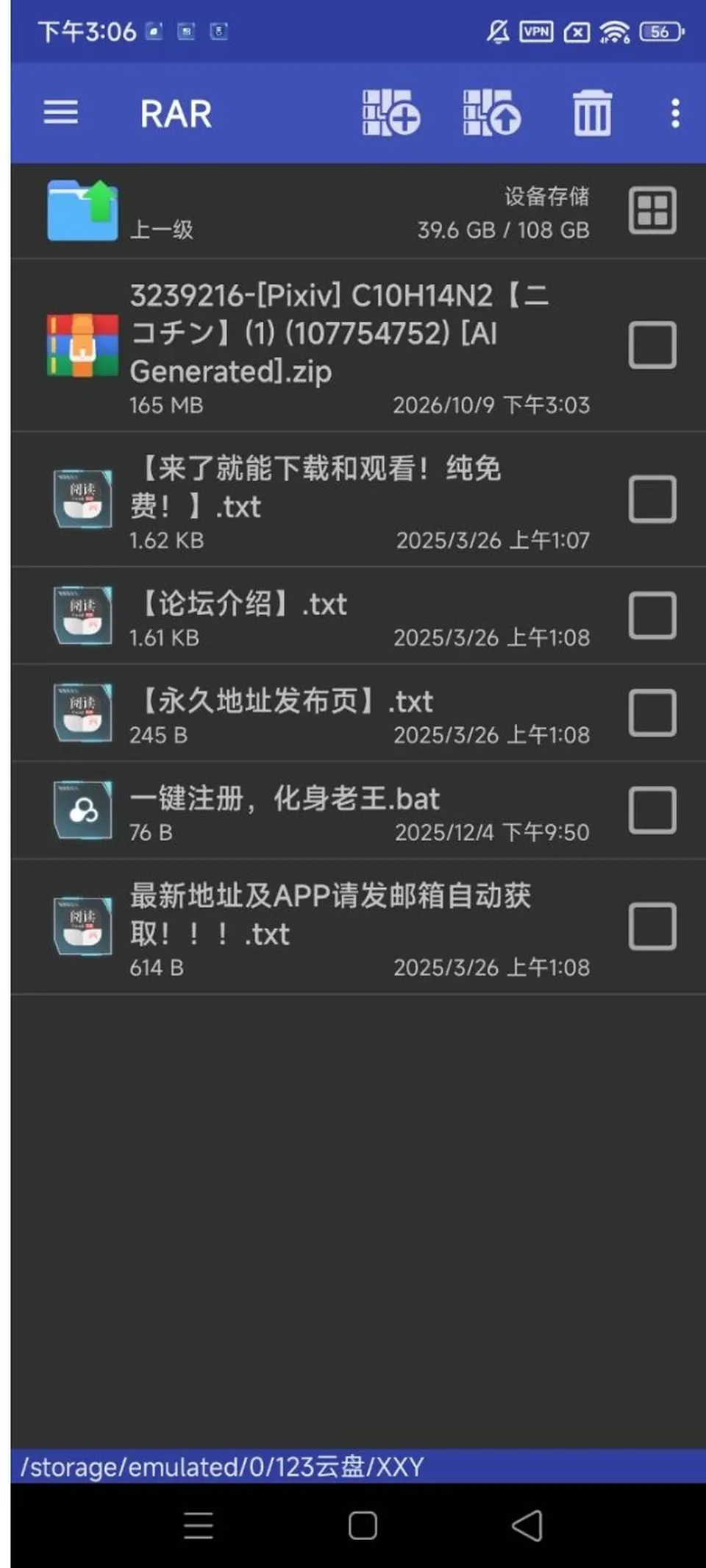
Task: Open the hamburger navigation menu
Action: click(x=60, y=113)
